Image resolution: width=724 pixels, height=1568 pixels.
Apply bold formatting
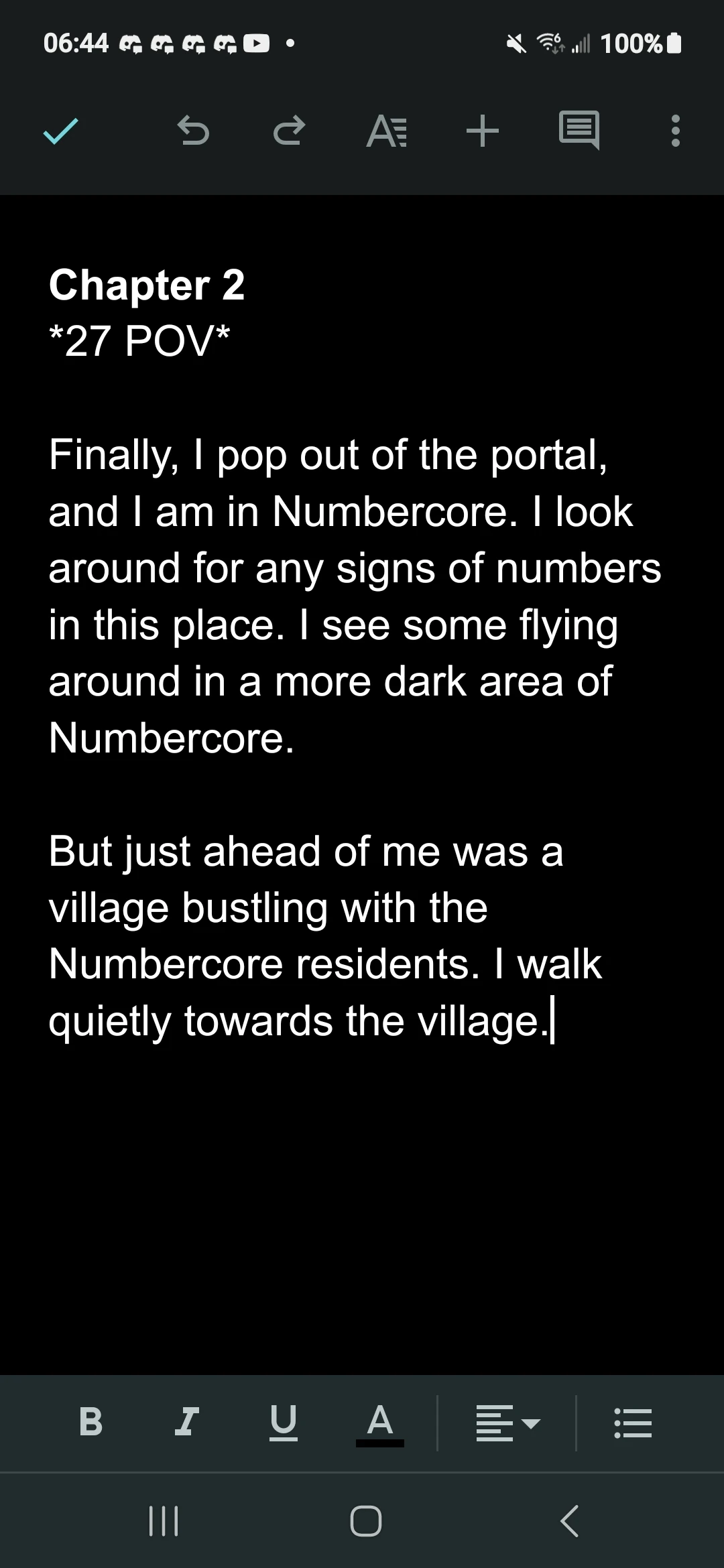(91, 1421)
